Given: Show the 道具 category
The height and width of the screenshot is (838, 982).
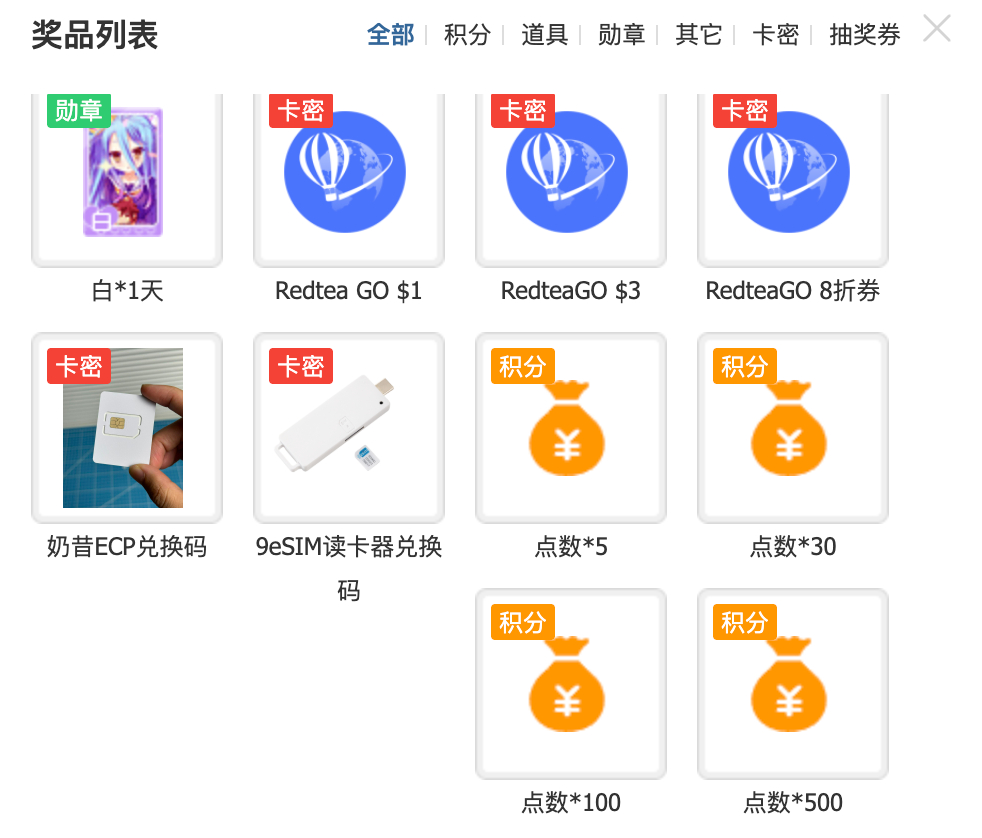Looking at the screenshot, I should (x=544, y=35).
